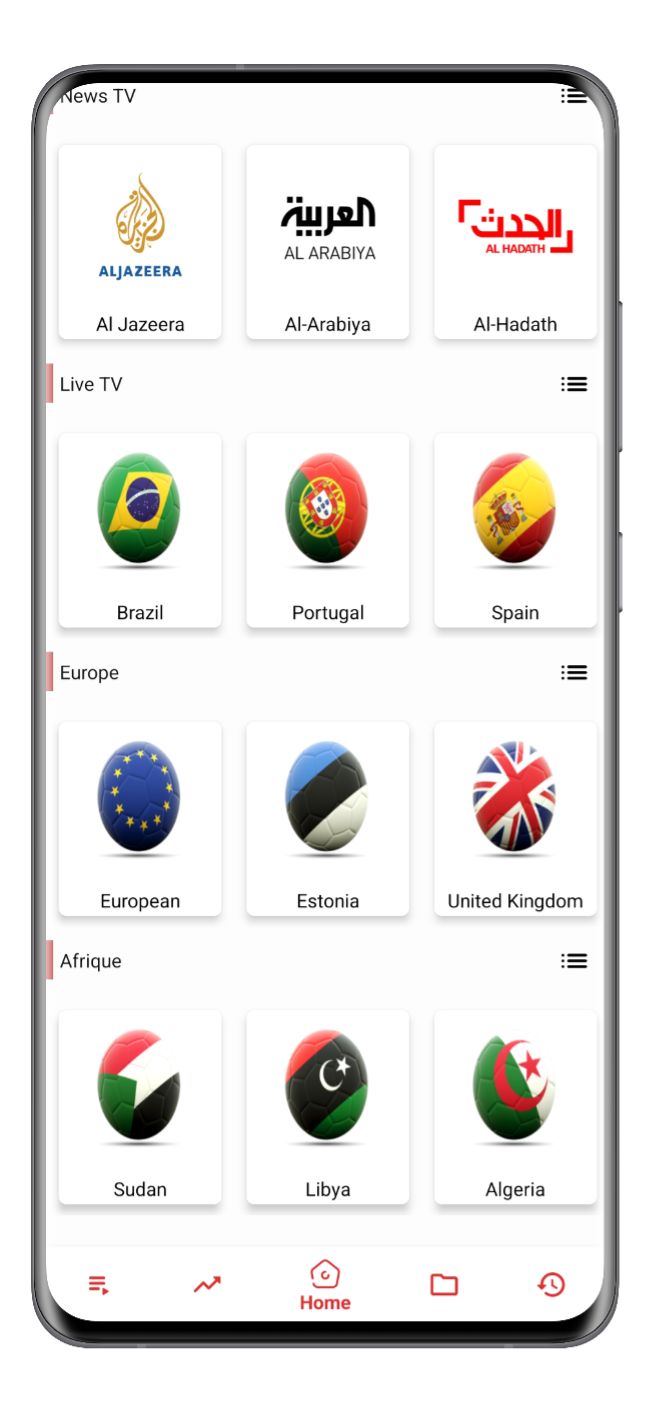The height and width of the screenshot is (1412, 652).
Task: Switch to the history tab
Action: pos(551,1285)
